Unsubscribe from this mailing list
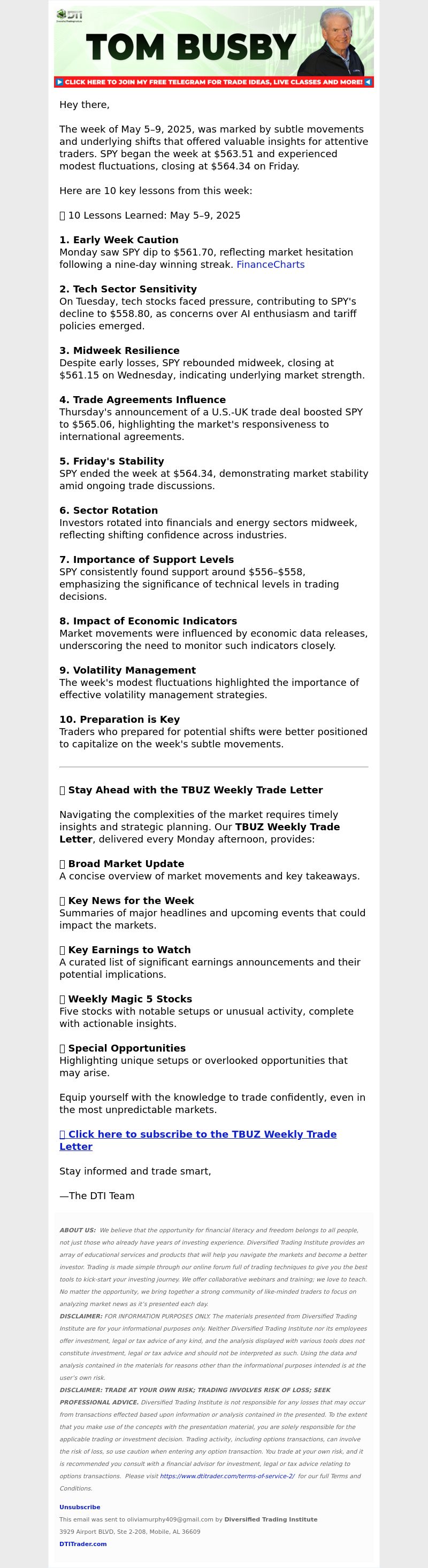The image size is (428, 1568). 80,1507
